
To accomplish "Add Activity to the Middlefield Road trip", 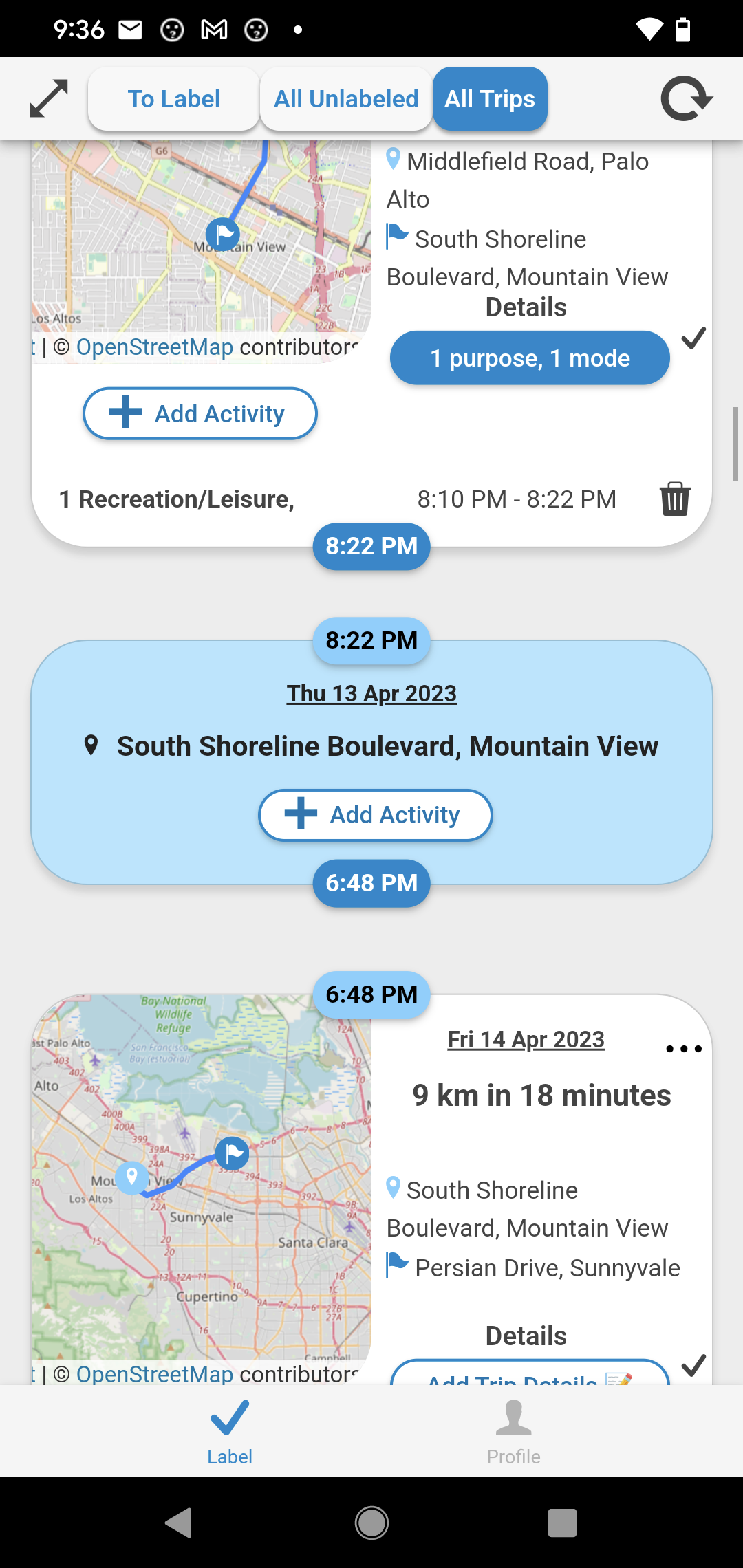I will point(200,413).
